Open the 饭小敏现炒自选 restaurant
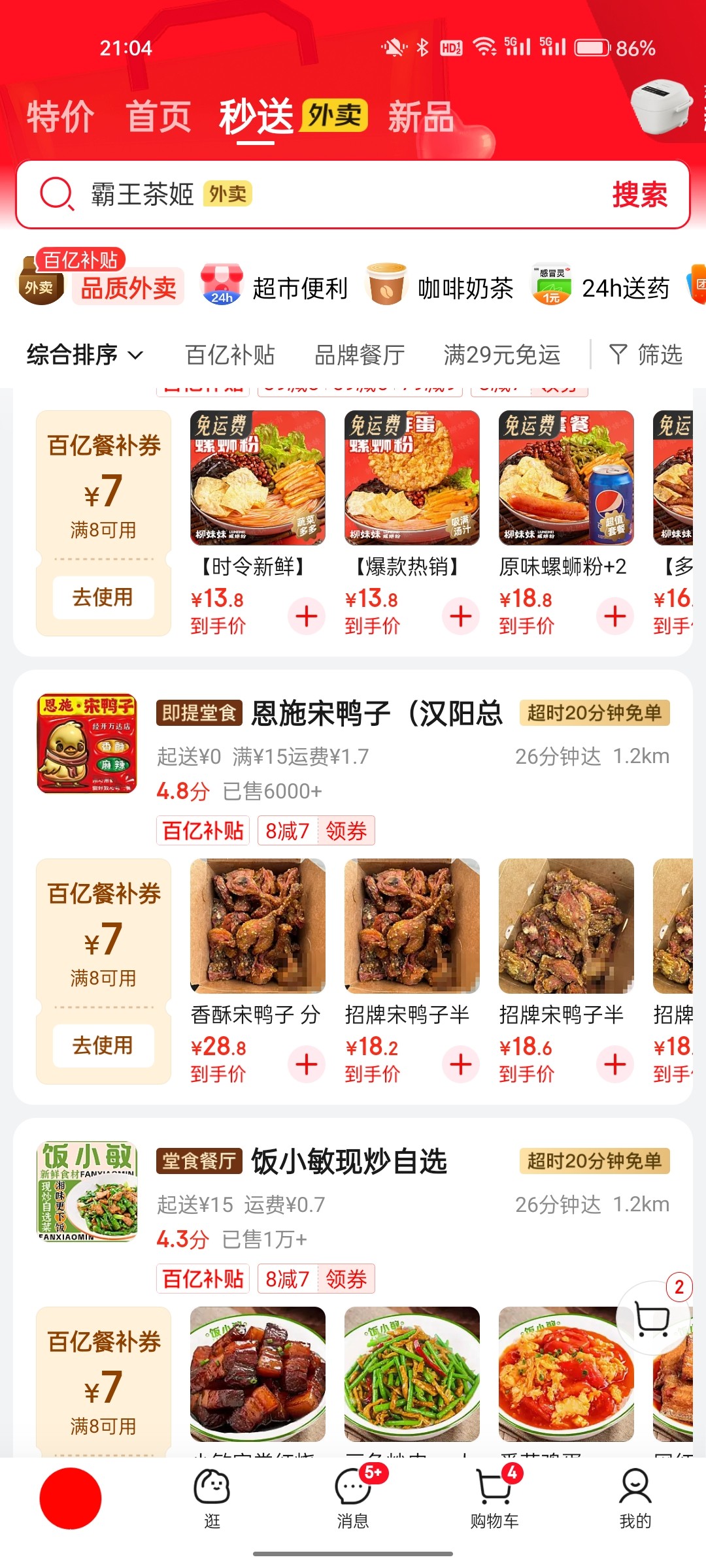This screenshot has height=1568, width=706. (349, 1162)
